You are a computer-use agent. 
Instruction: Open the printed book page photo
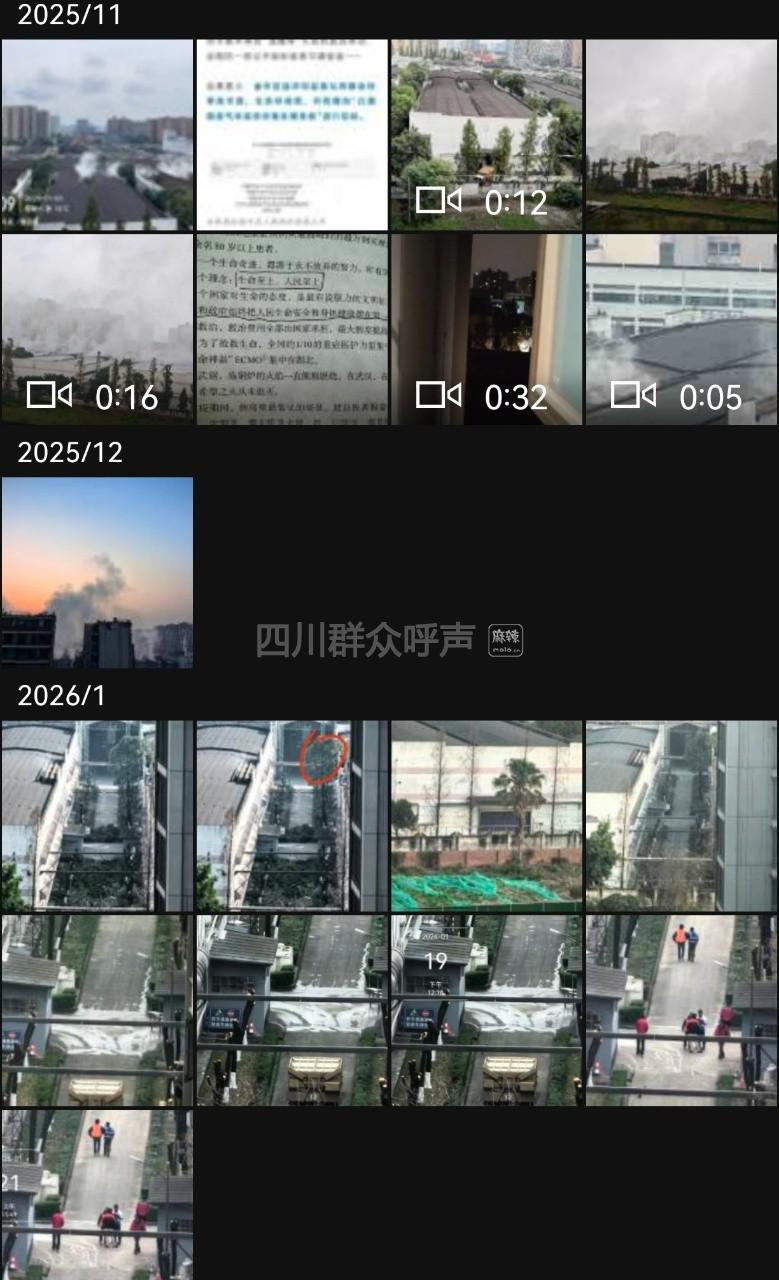pos(291,329)
